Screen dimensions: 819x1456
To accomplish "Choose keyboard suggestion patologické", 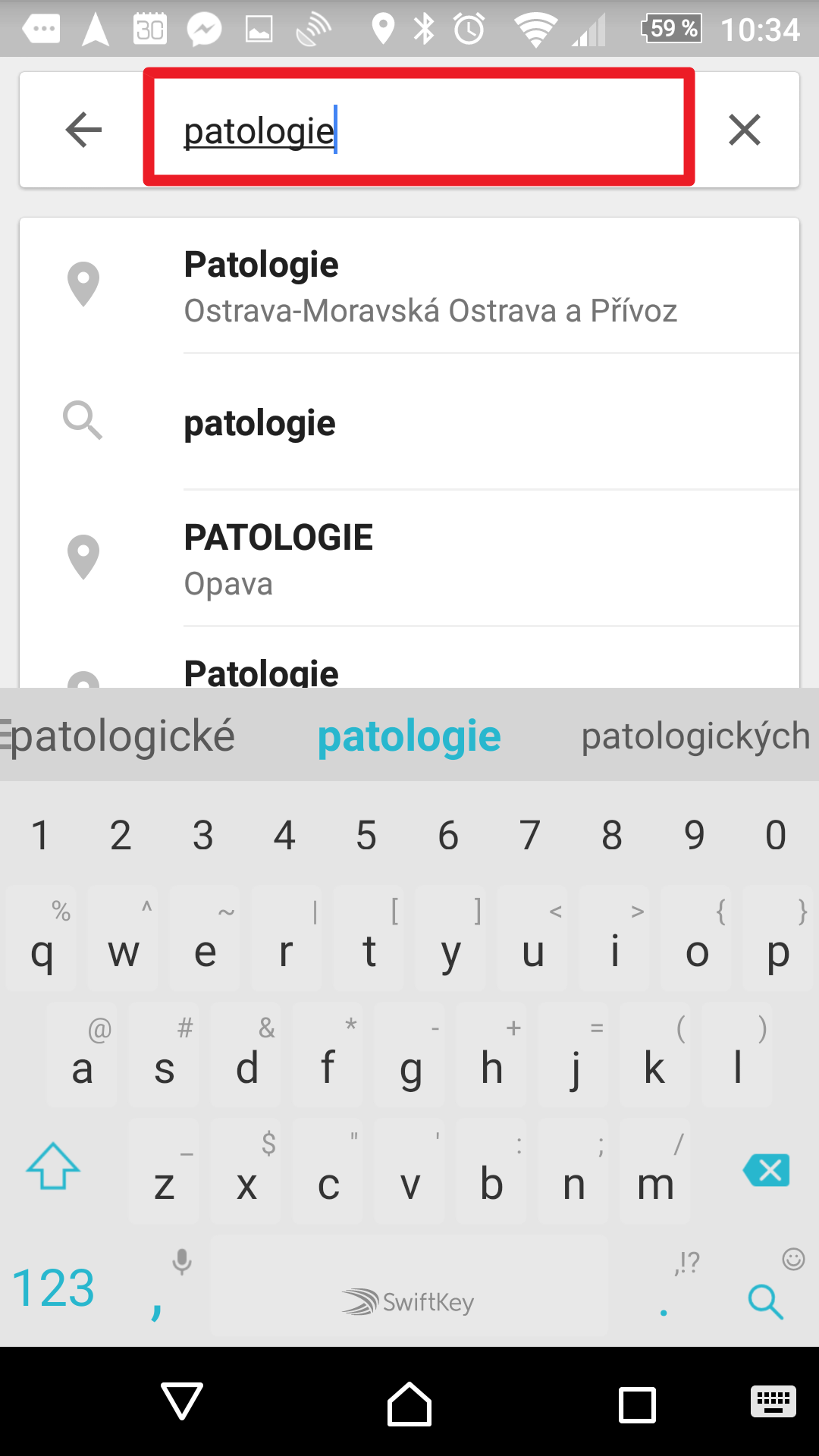I will coord(123,736).
